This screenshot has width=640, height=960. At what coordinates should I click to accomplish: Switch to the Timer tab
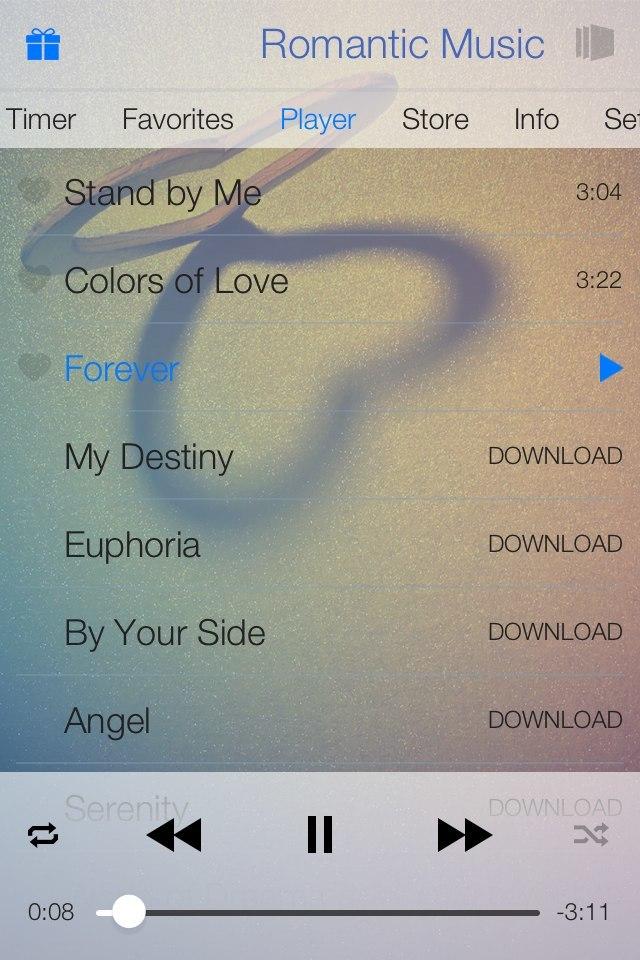tap(41, 119)
